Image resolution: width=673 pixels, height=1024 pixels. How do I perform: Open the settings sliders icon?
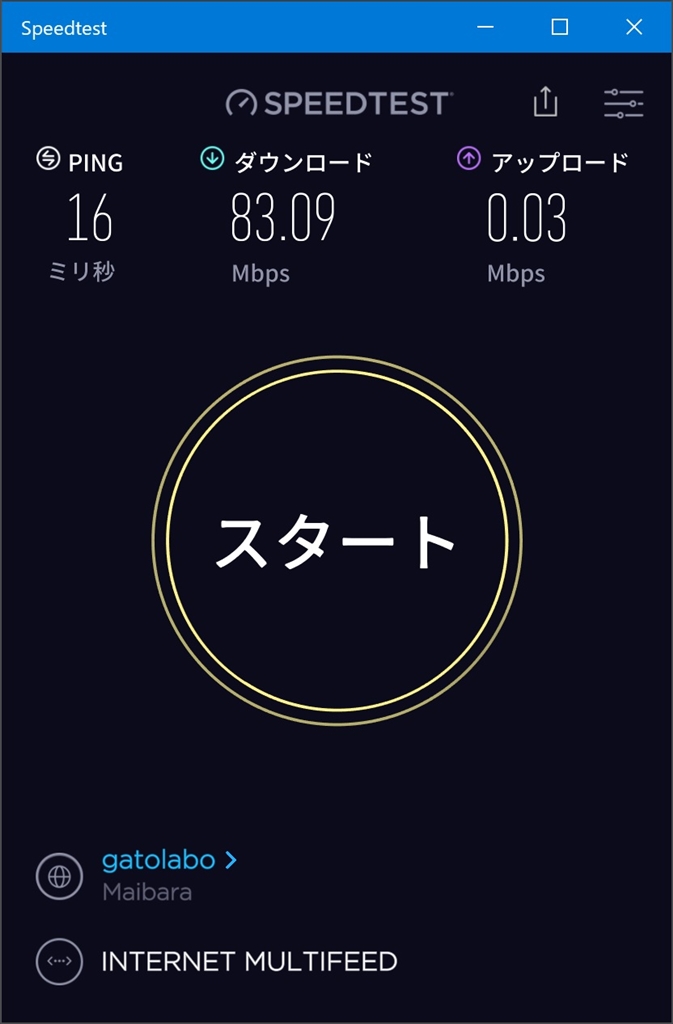pyautogui.click(x=623, y=103)
